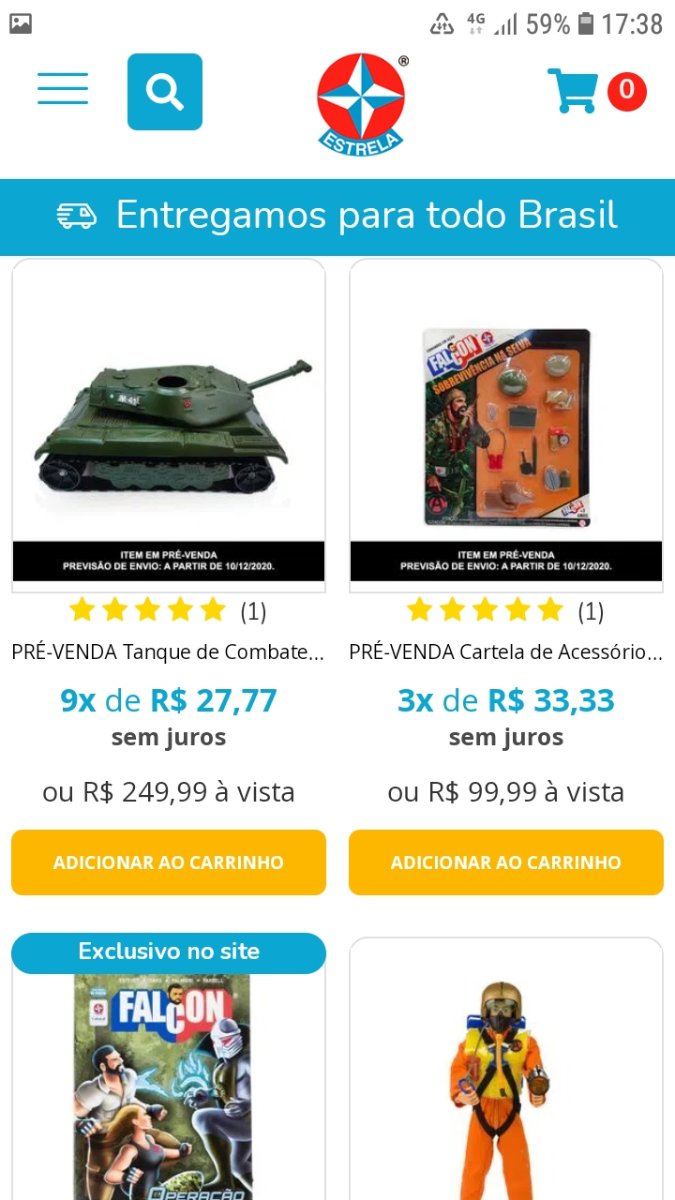Open the hamburger navigation menu

click(x=63, y=90)
